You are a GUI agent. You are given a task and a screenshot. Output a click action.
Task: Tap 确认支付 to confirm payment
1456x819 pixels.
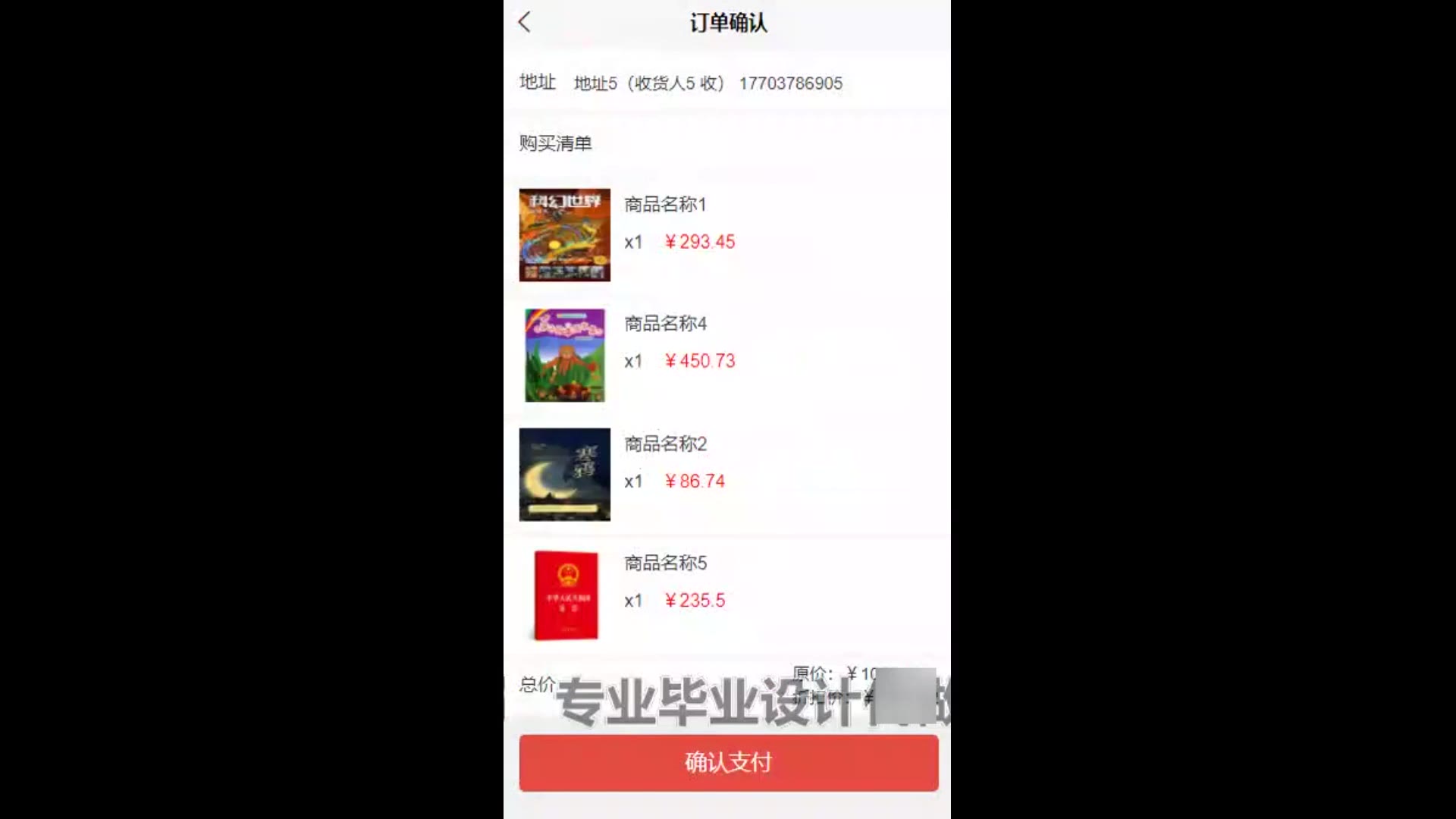coord(728,762)
